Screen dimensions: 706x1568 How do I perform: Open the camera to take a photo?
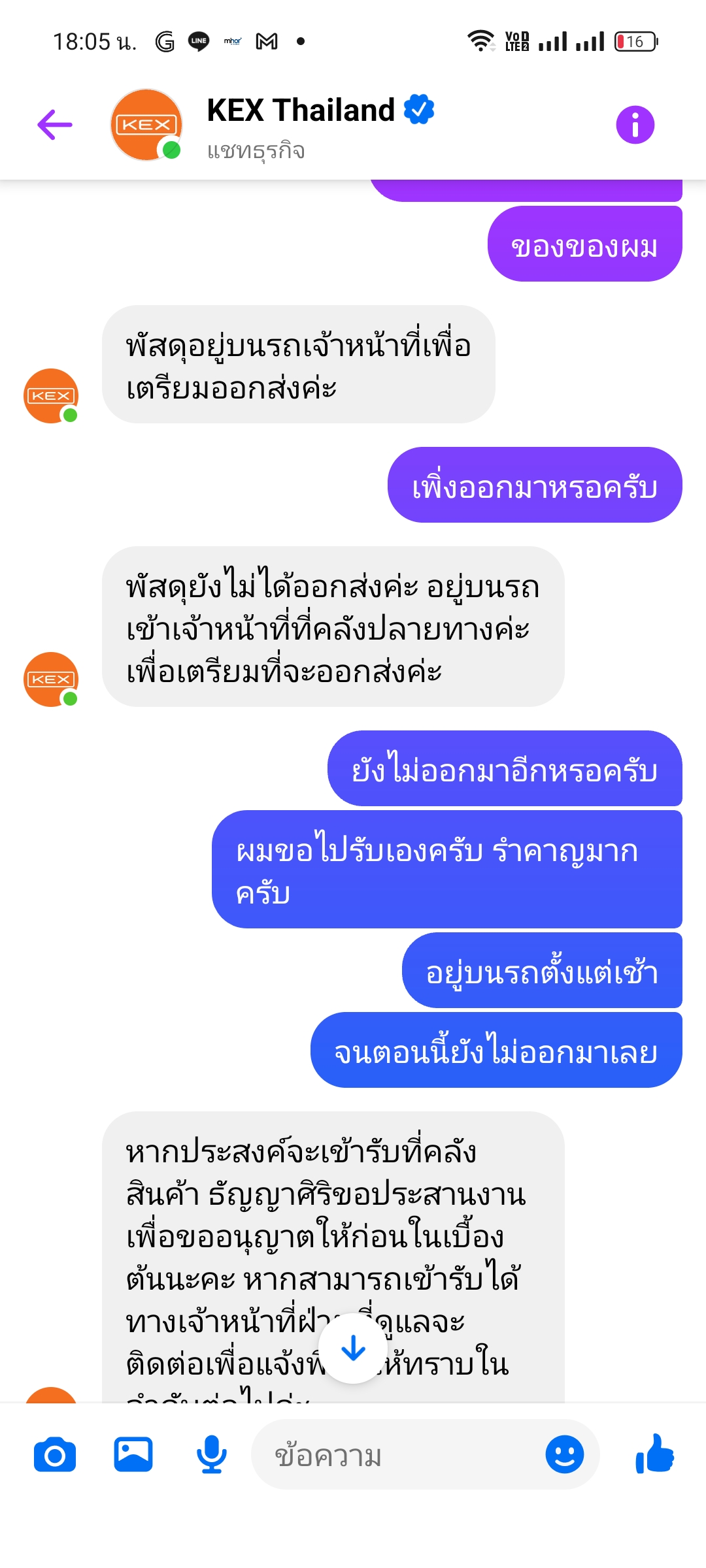(55, 1456)
